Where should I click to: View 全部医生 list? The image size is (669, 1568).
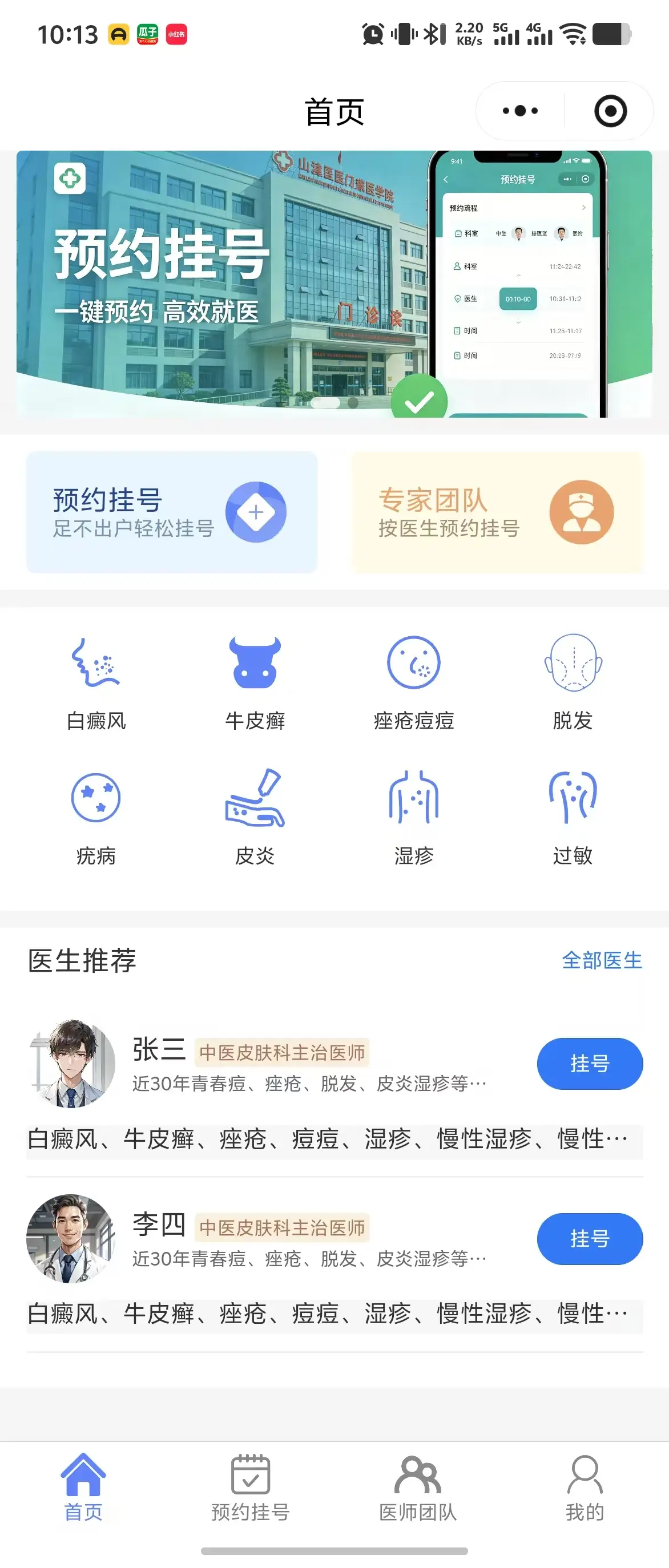coord(602,960)
